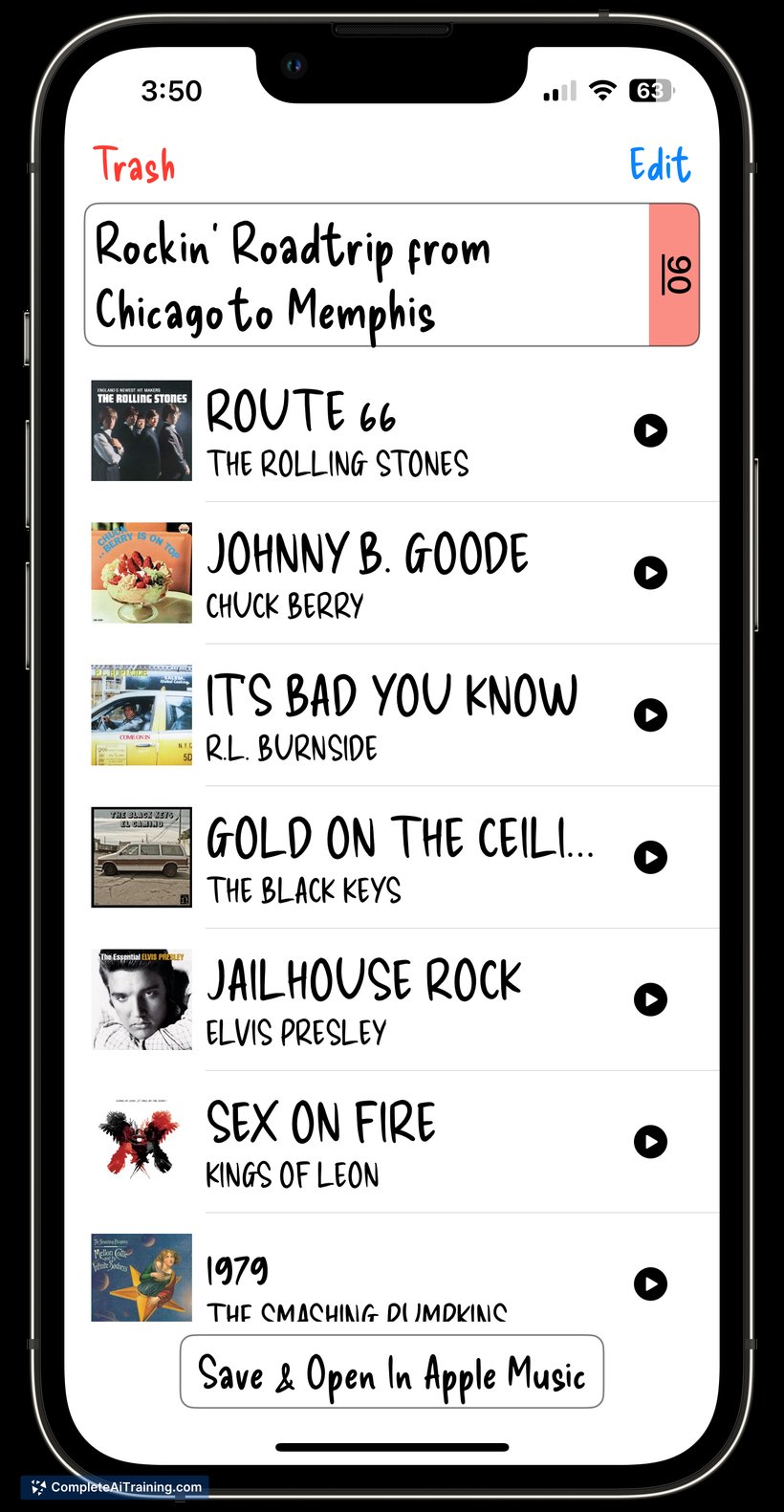Play It's Bad You Know preview
Screen dimensions: 784x1512
click(650, 714)
